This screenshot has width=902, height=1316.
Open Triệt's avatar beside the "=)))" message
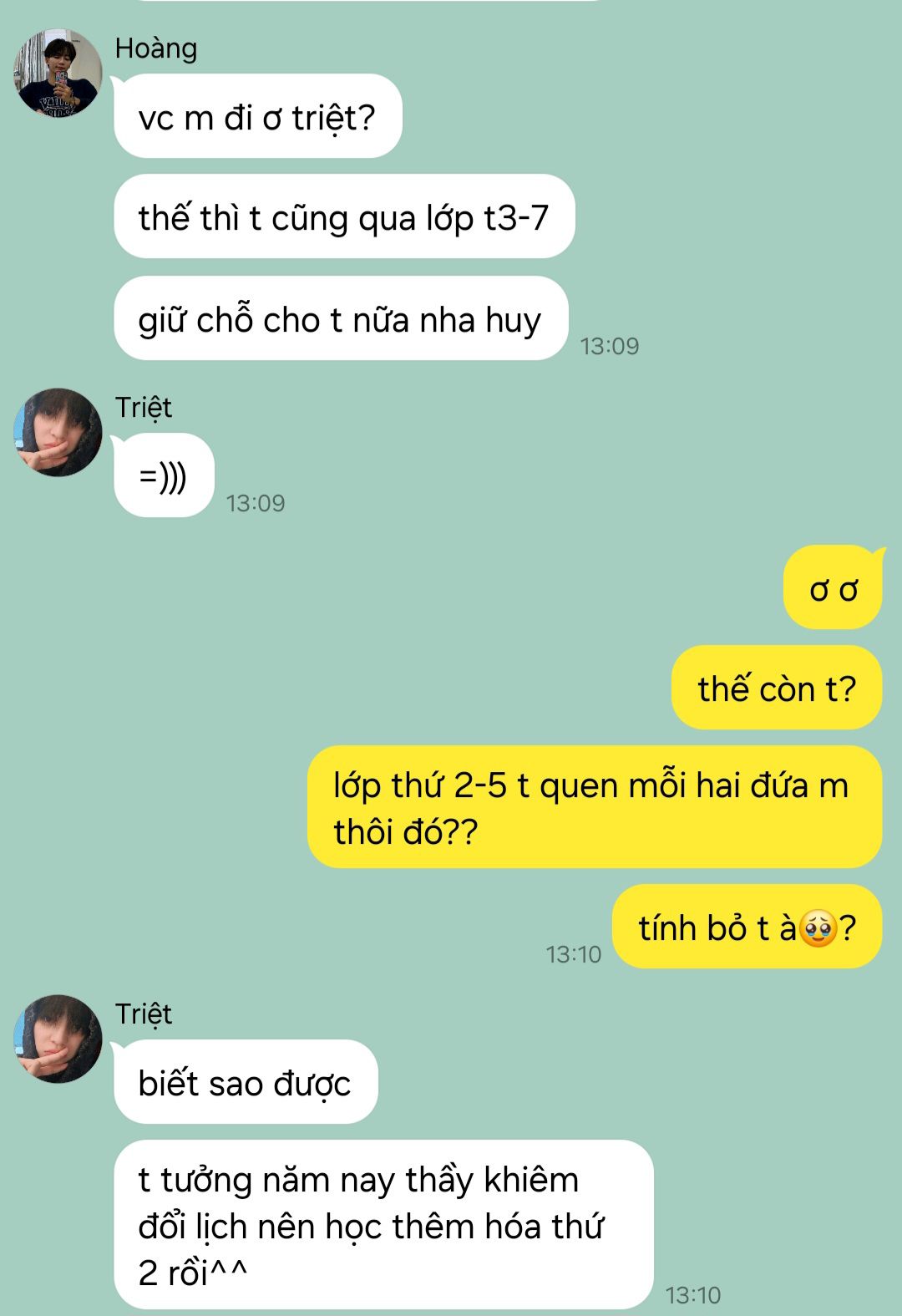click(58, 432)
